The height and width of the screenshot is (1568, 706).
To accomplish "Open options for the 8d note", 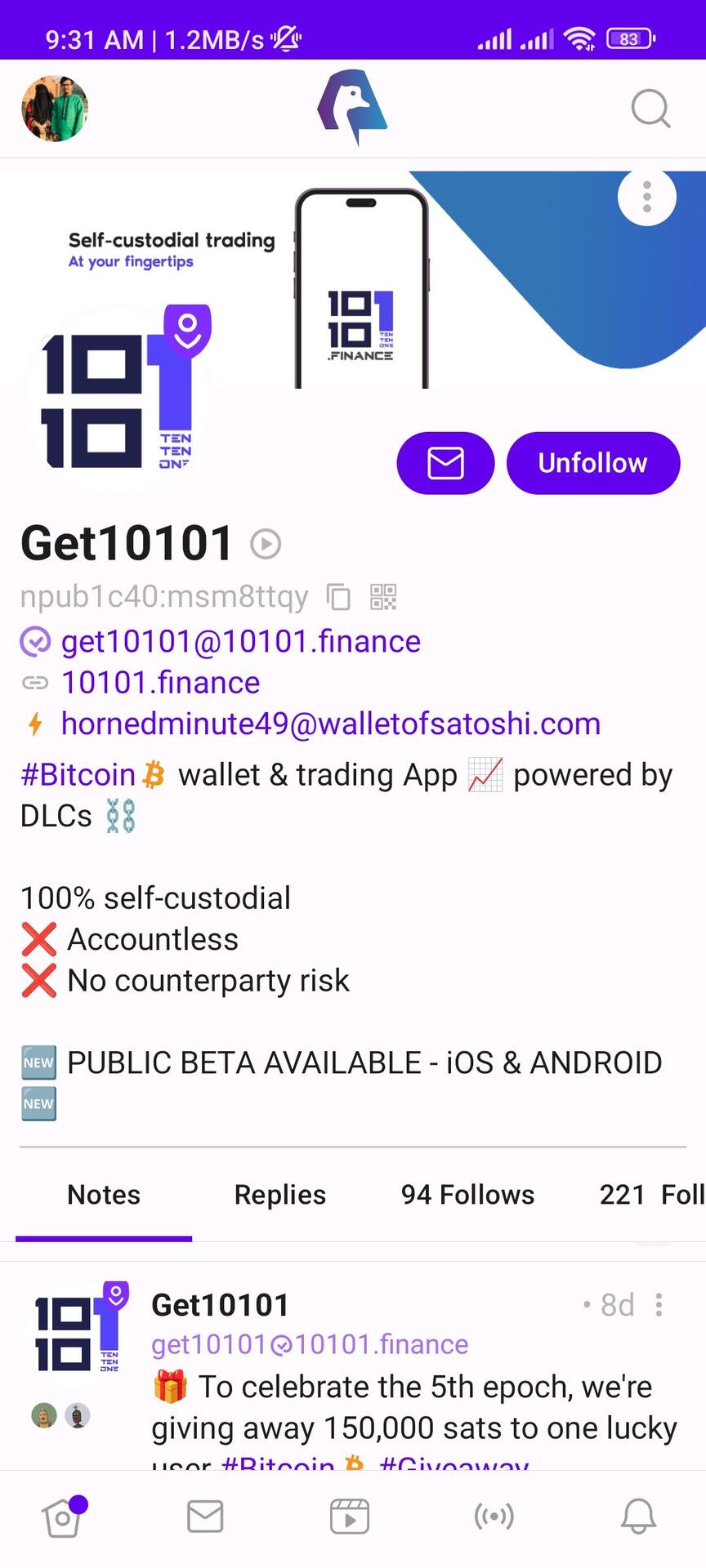I will point(659,1305).
